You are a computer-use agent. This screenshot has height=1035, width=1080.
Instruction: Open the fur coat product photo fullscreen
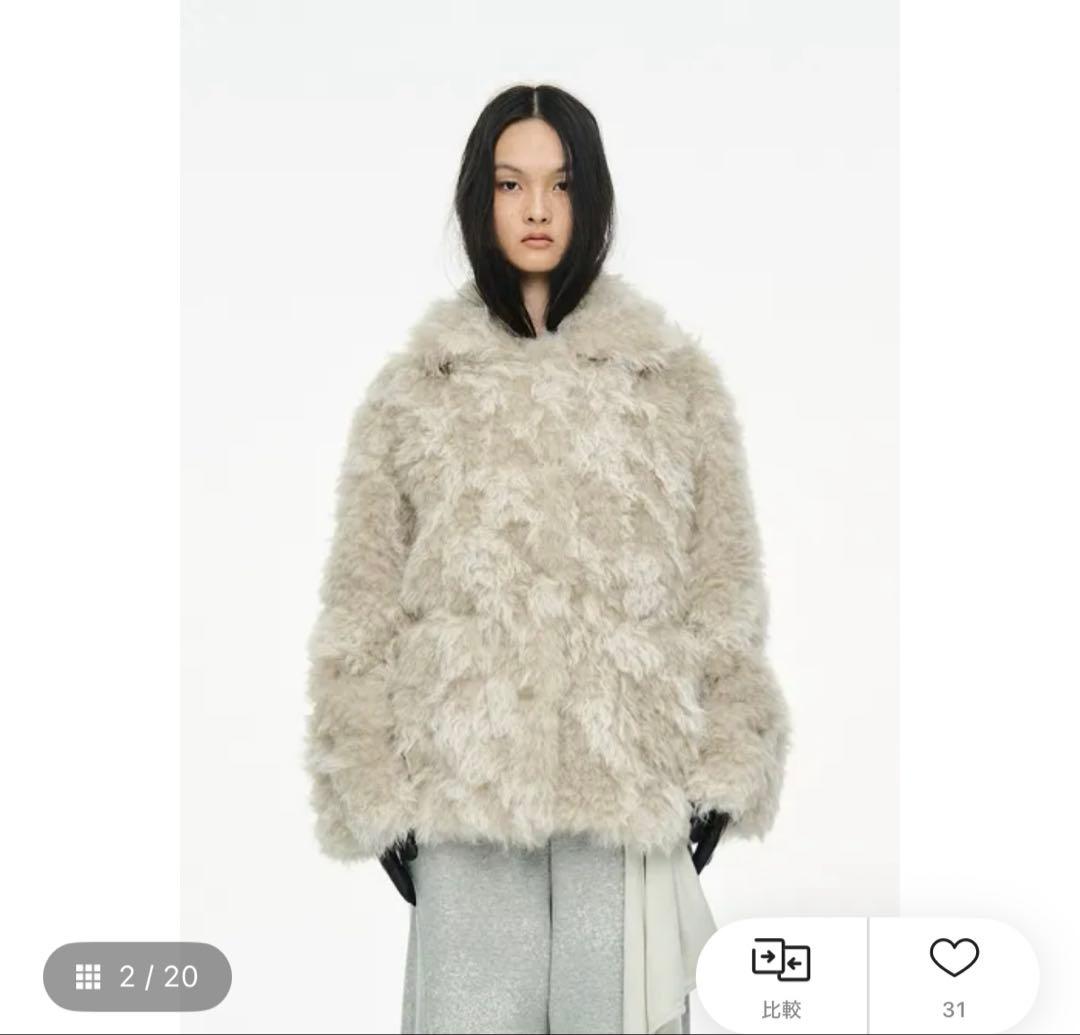(x=540, y=500)
